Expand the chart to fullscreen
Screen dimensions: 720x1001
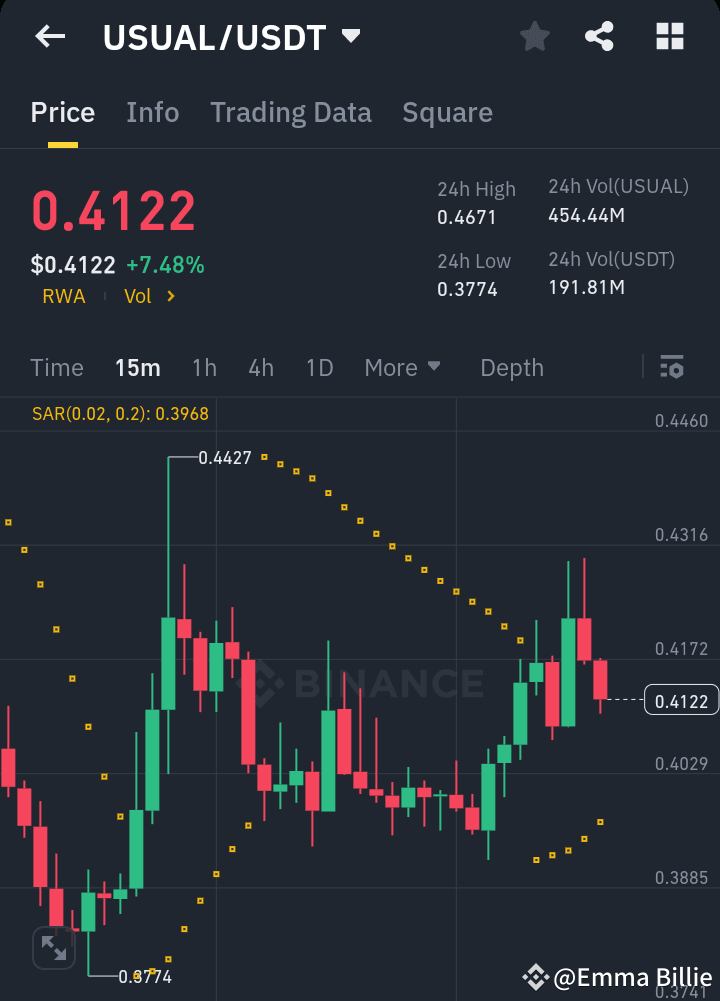click(x=53, y=947)
